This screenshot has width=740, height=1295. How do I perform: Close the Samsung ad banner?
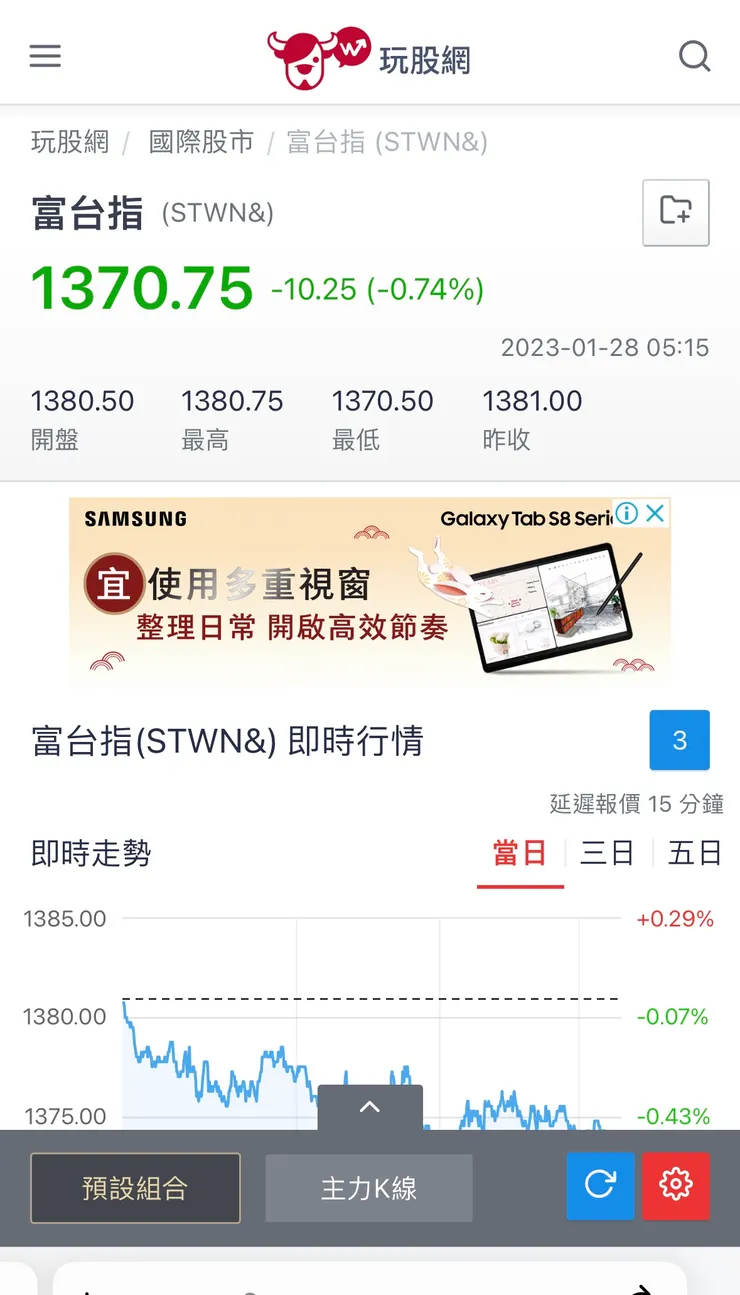pyautogui.click(x=655, y=514)
